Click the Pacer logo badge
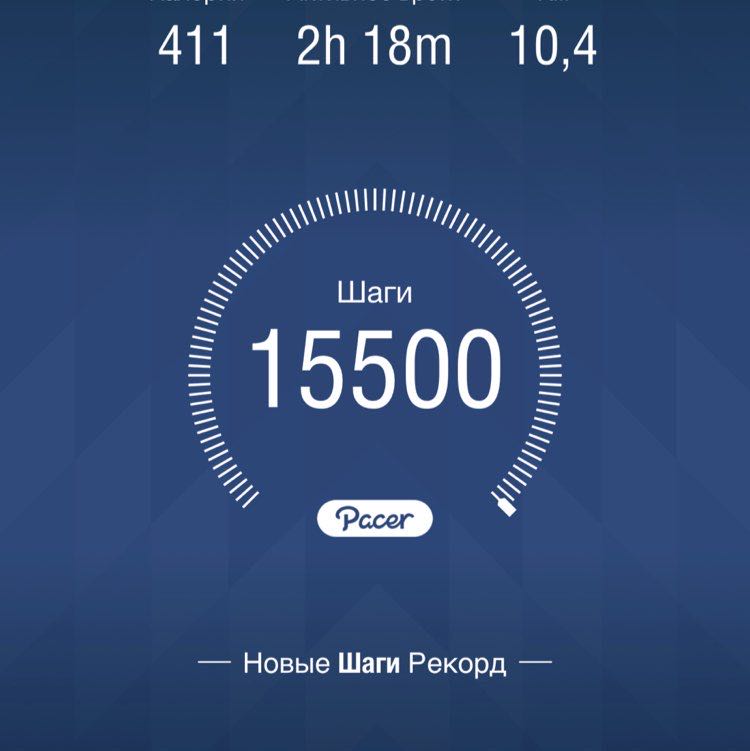 coord(374,516)
